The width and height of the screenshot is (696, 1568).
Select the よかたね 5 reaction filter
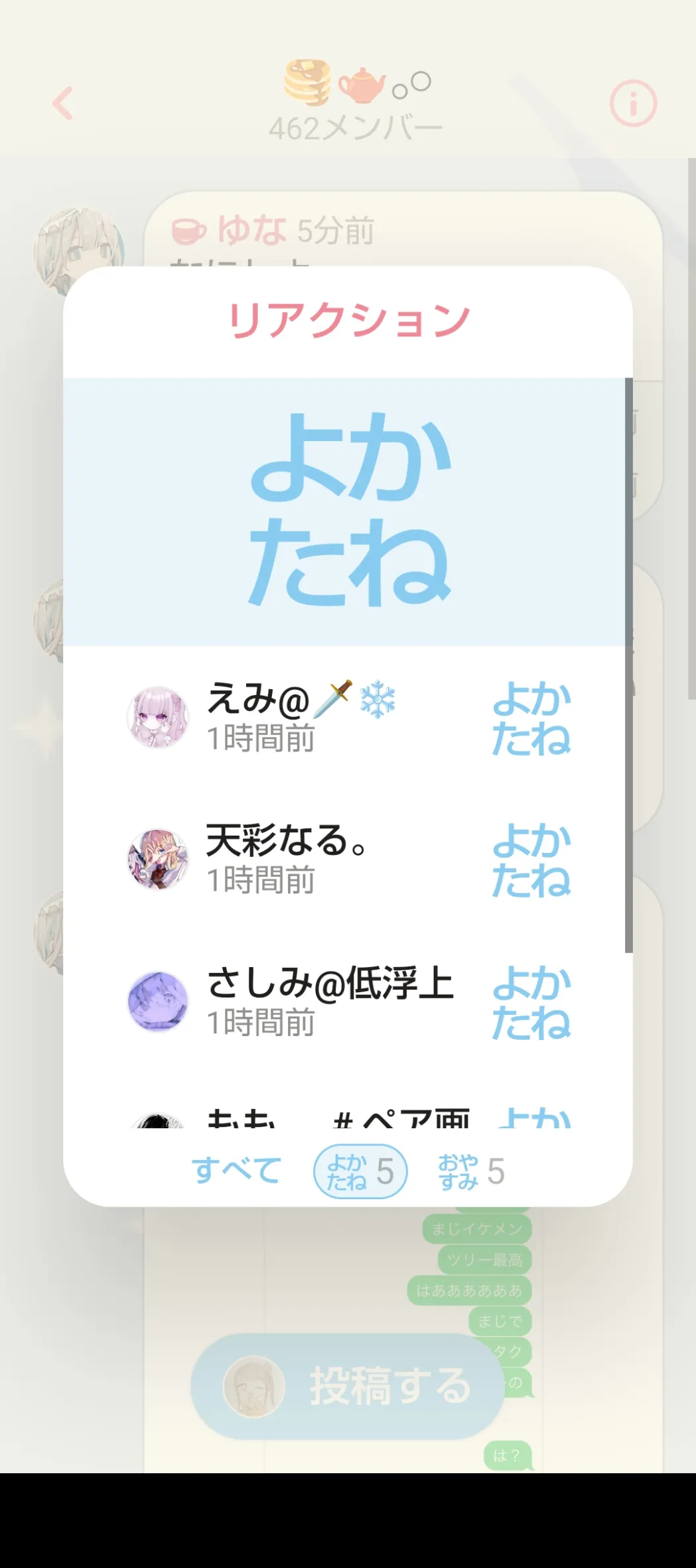360,1171
